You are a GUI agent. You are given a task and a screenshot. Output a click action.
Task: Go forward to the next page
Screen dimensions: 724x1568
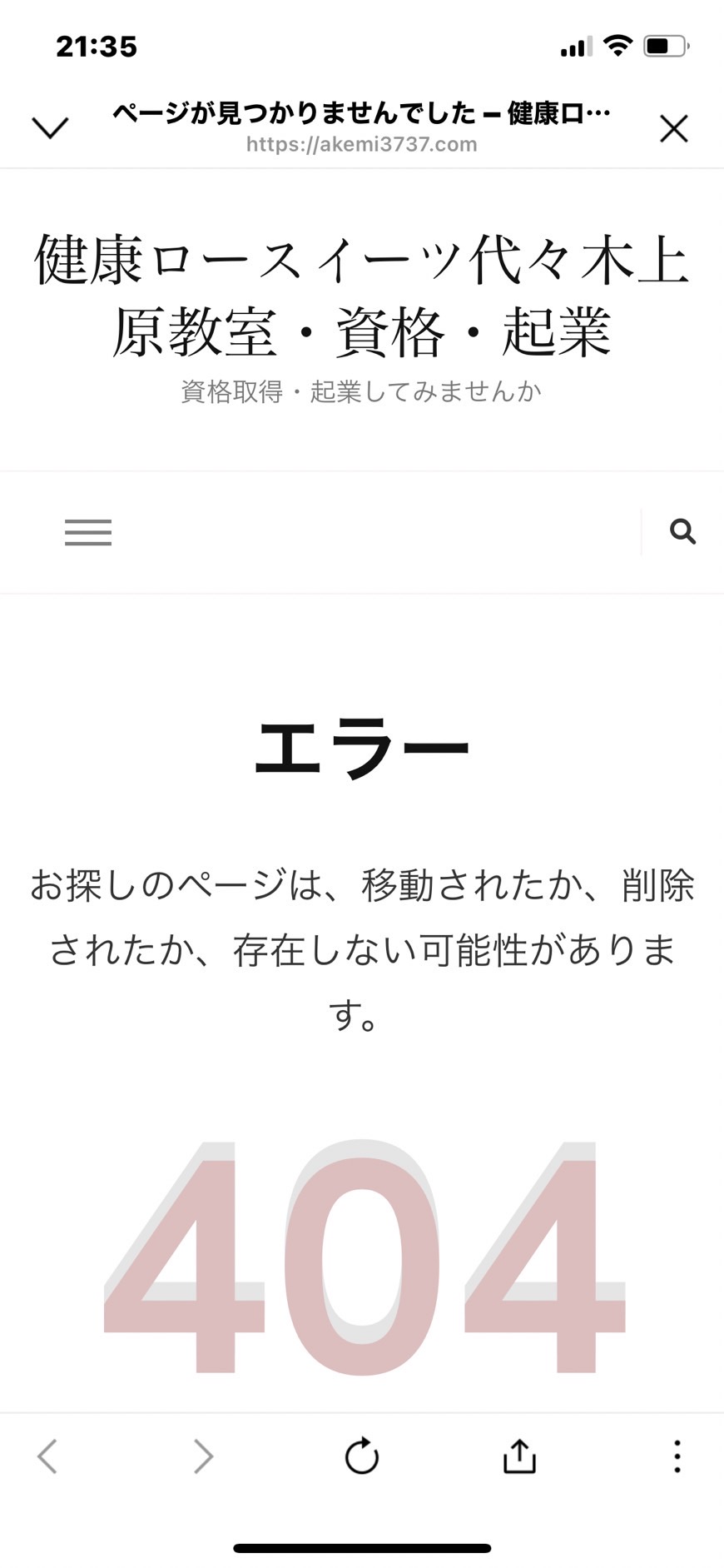point(203,1456)
